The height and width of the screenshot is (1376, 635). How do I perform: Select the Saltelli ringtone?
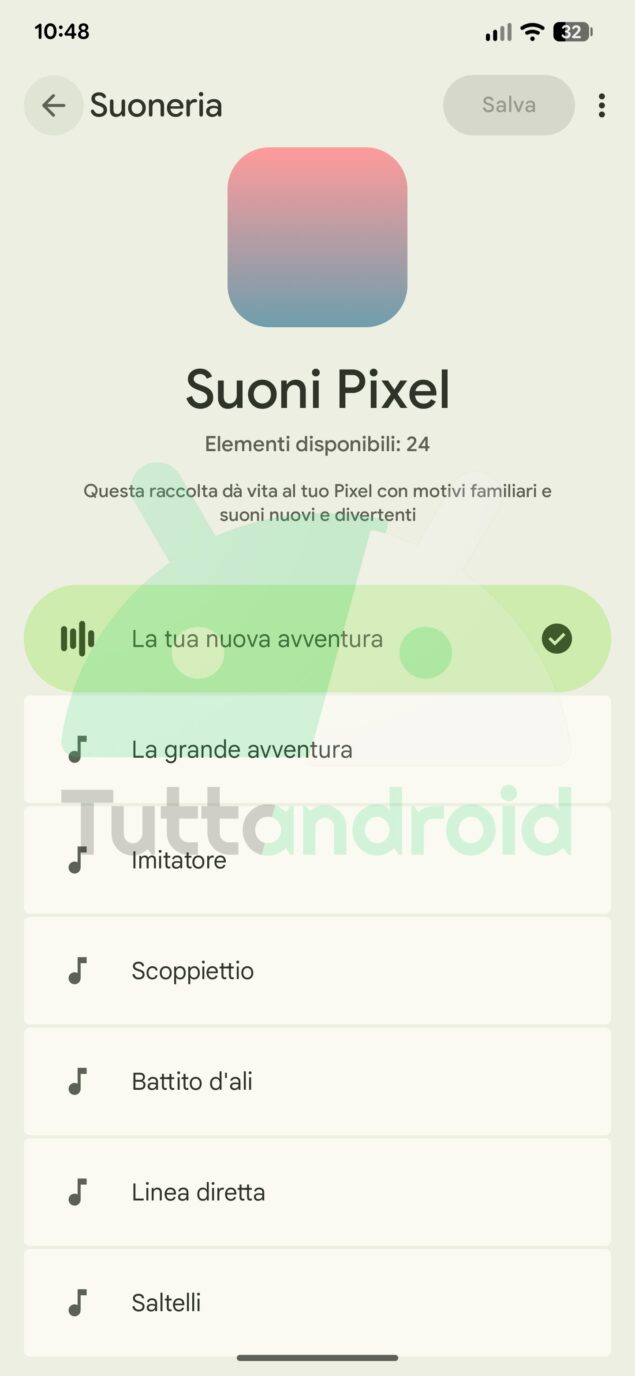point(317,1302)
